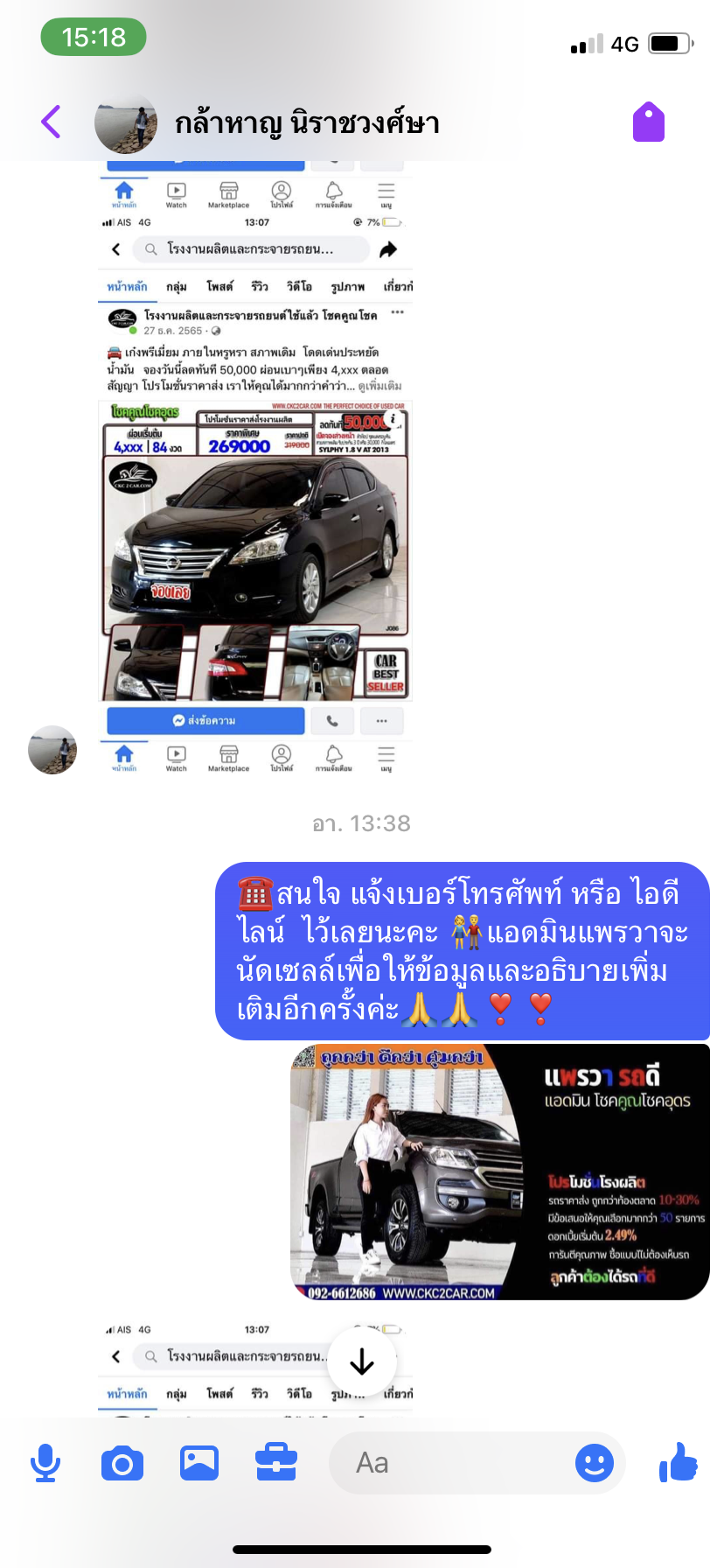Viewport: 724px width, 1568px height.
Task: Open the received black sedan screenshot image
Action: tap(255, 468)
